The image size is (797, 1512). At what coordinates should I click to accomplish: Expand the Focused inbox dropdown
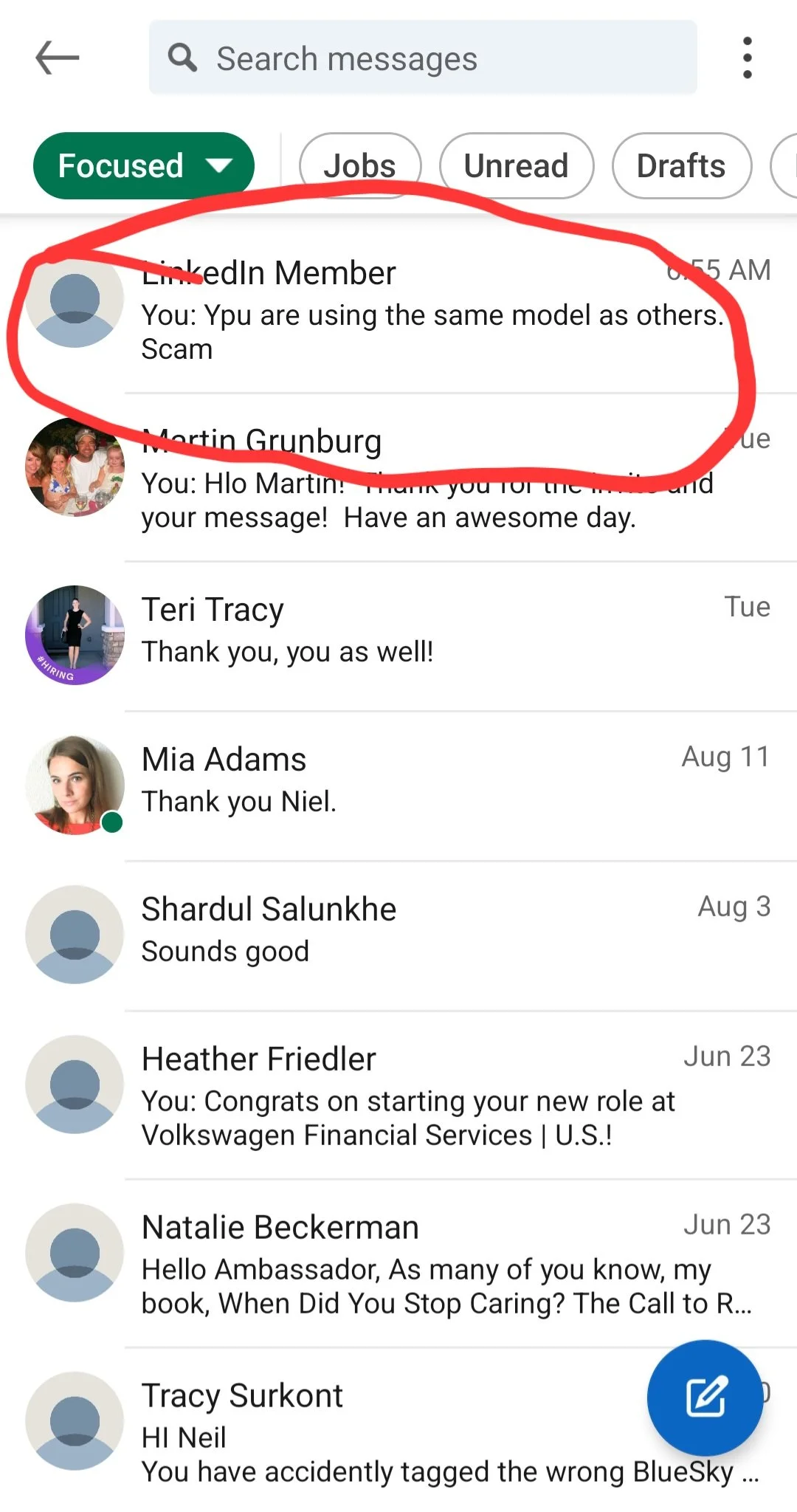point(144,165)
